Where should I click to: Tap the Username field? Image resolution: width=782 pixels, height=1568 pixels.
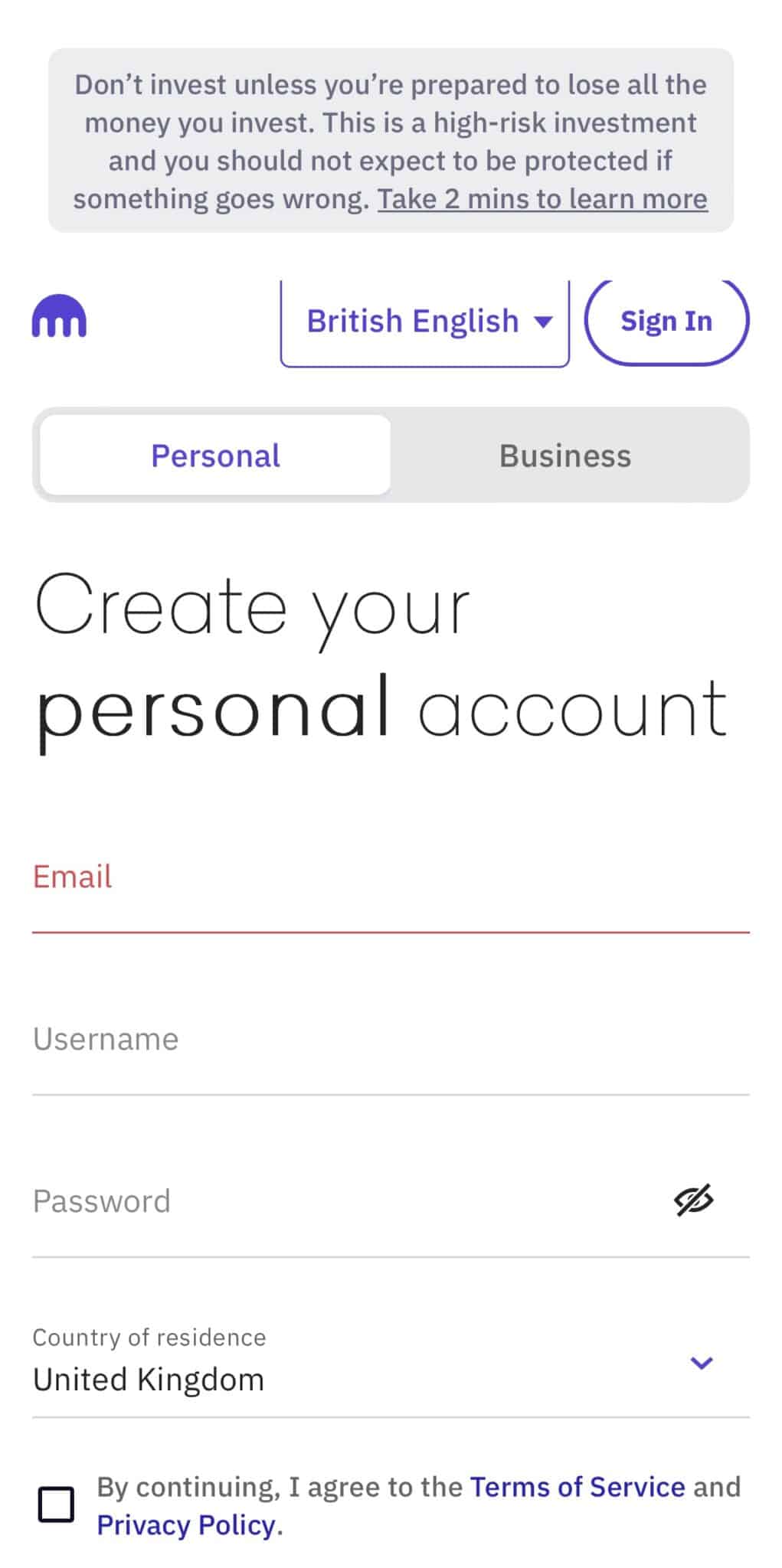pyautogui.click(x=391, y=1053)
